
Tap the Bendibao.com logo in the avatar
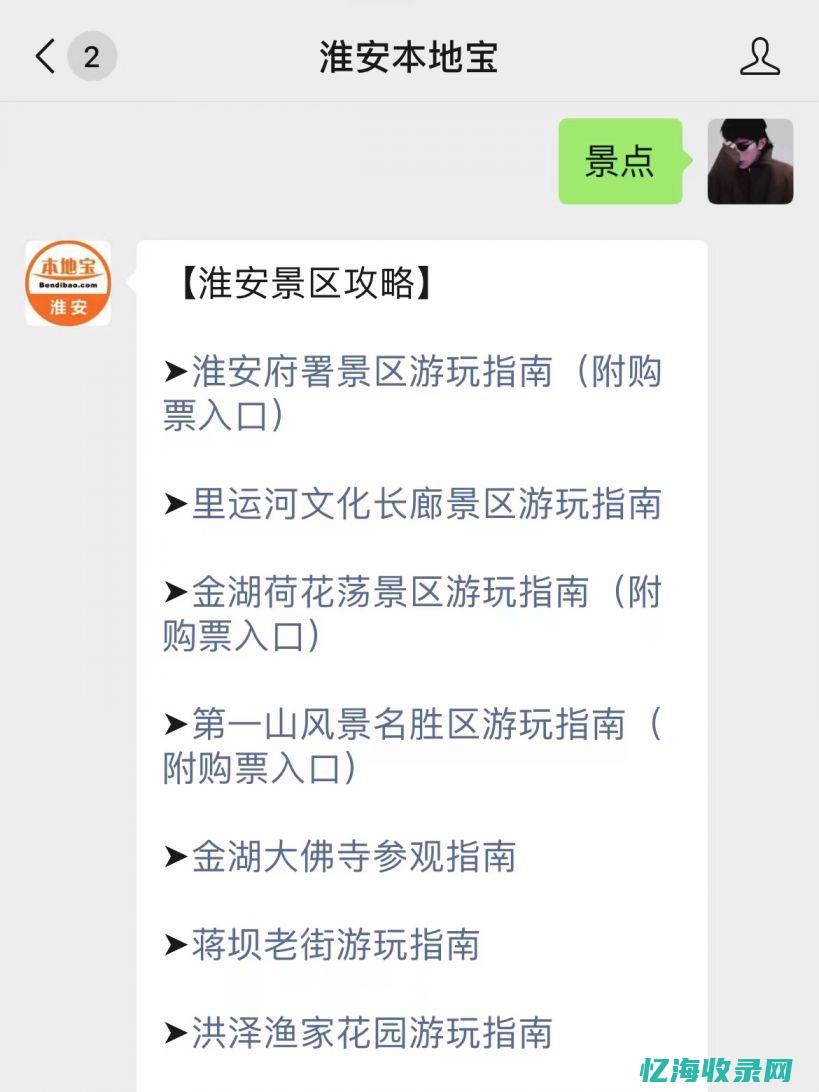pyautogui.click(x=66, y=283)
